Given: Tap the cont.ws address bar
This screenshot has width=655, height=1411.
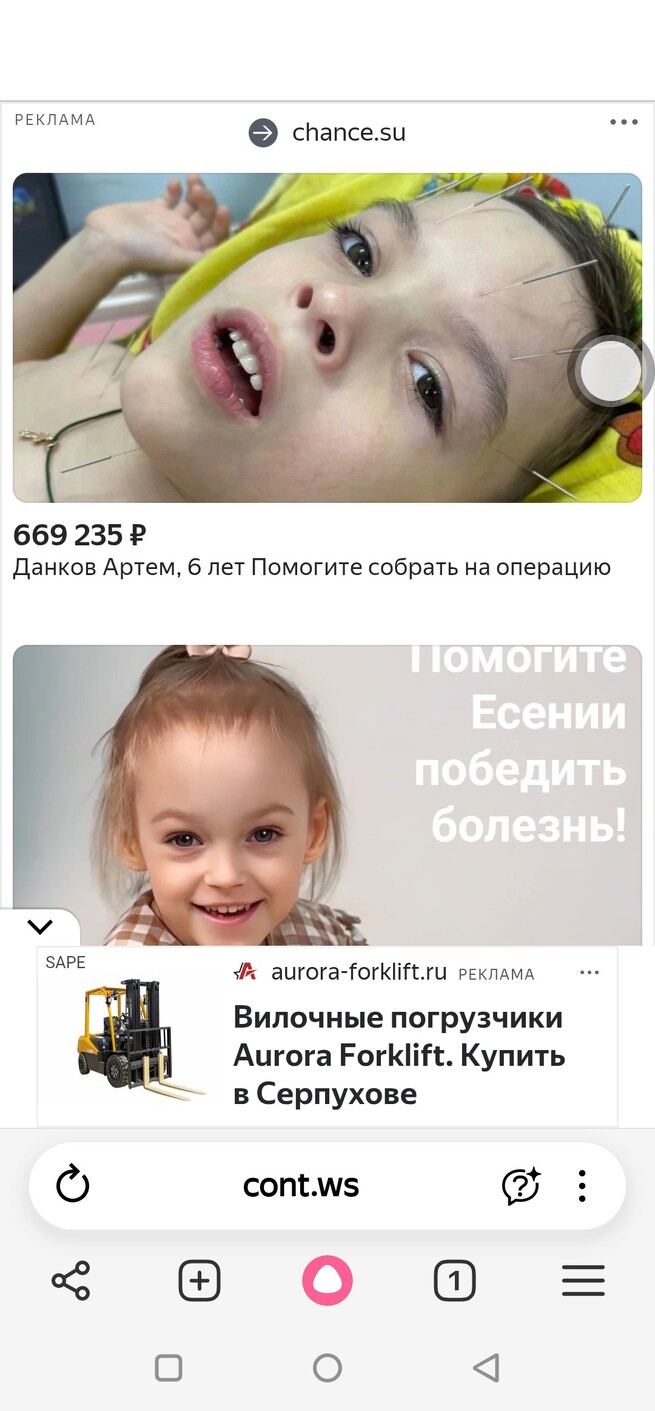Looking at the screenshot, I should [x=301, y=1186].
